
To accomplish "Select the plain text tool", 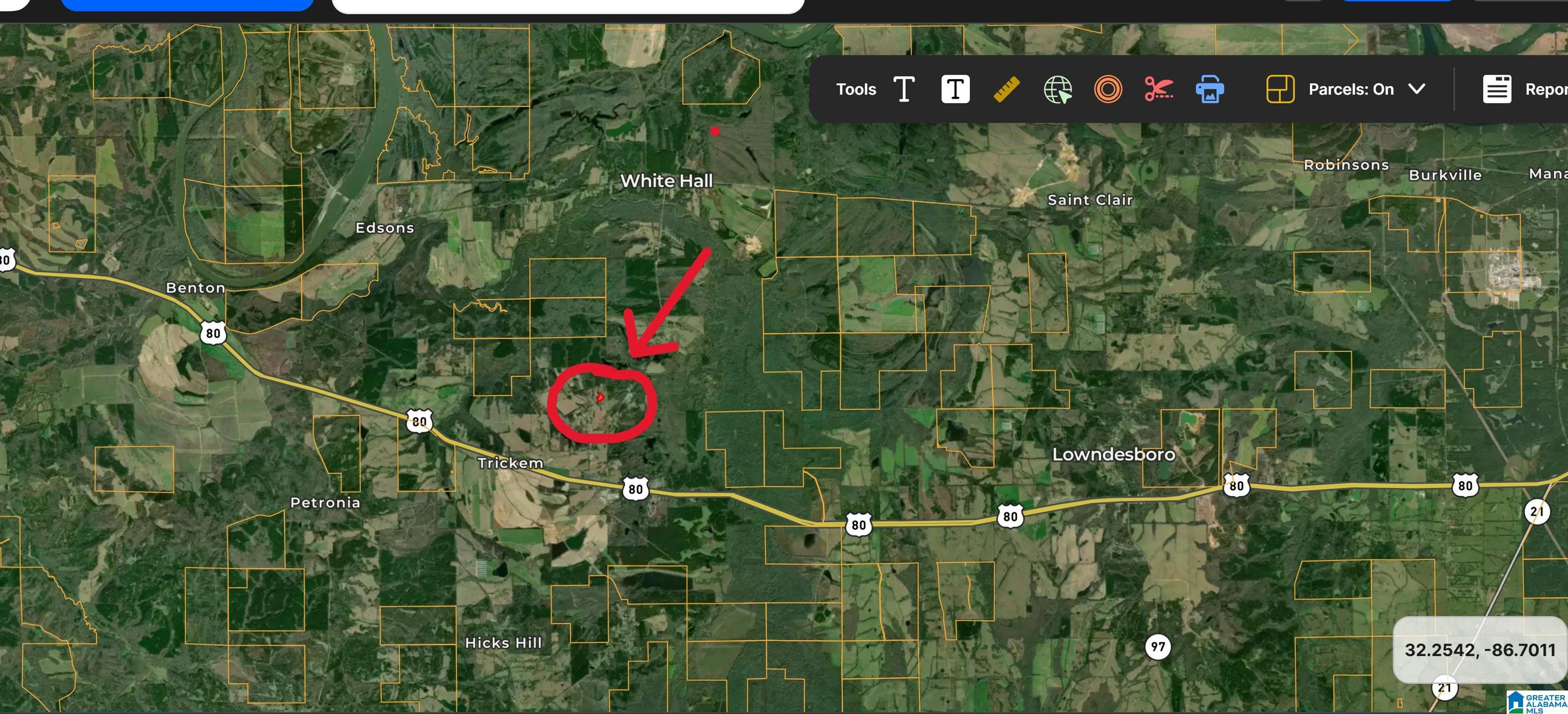I will coord(904,89).
